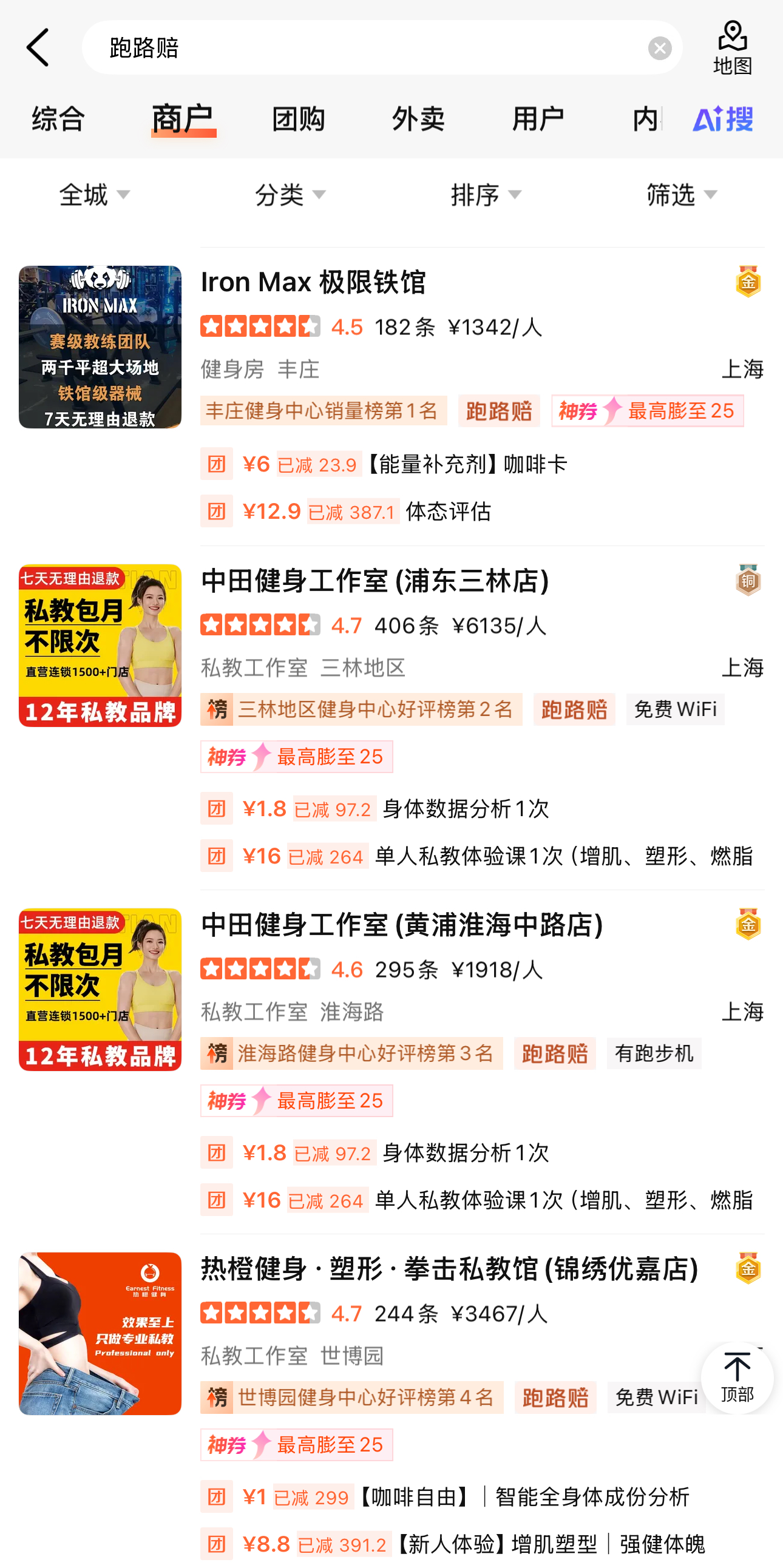Open 中田健身工作室 (浦东三林店) listing
The height and width of the screenshot is (1568, 783).
point(375,581)
